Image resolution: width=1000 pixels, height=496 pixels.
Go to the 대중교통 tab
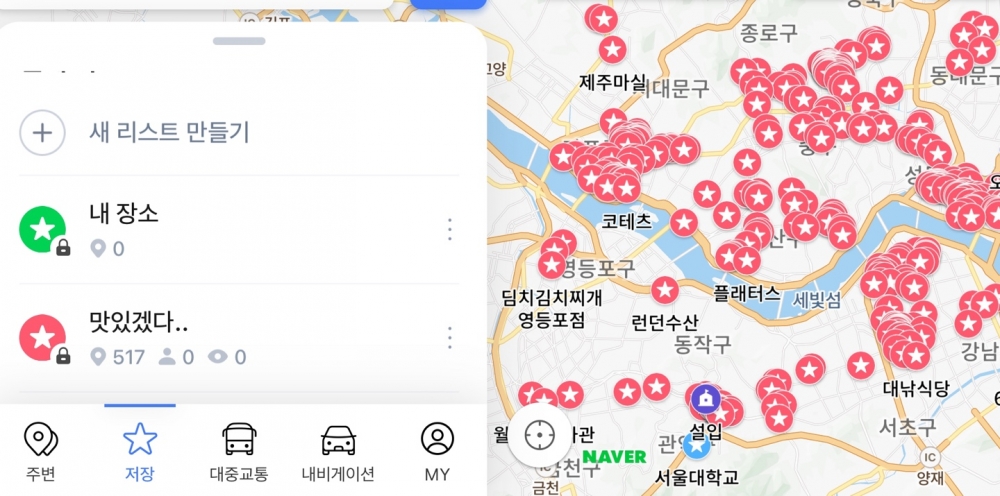(x=238, y=452)
